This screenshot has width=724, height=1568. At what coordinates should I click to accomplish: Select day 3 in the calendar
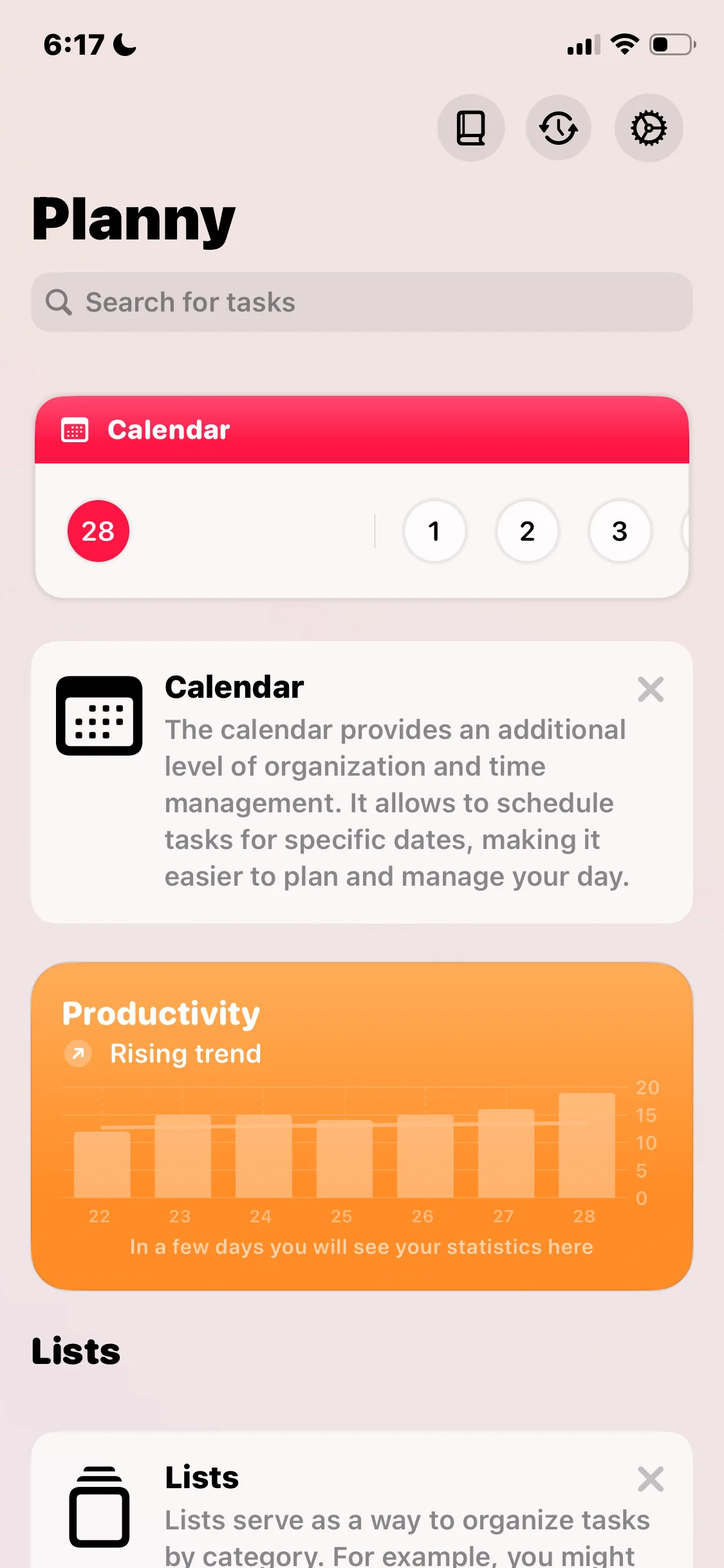pyautogui.click(x=620, y=531)
